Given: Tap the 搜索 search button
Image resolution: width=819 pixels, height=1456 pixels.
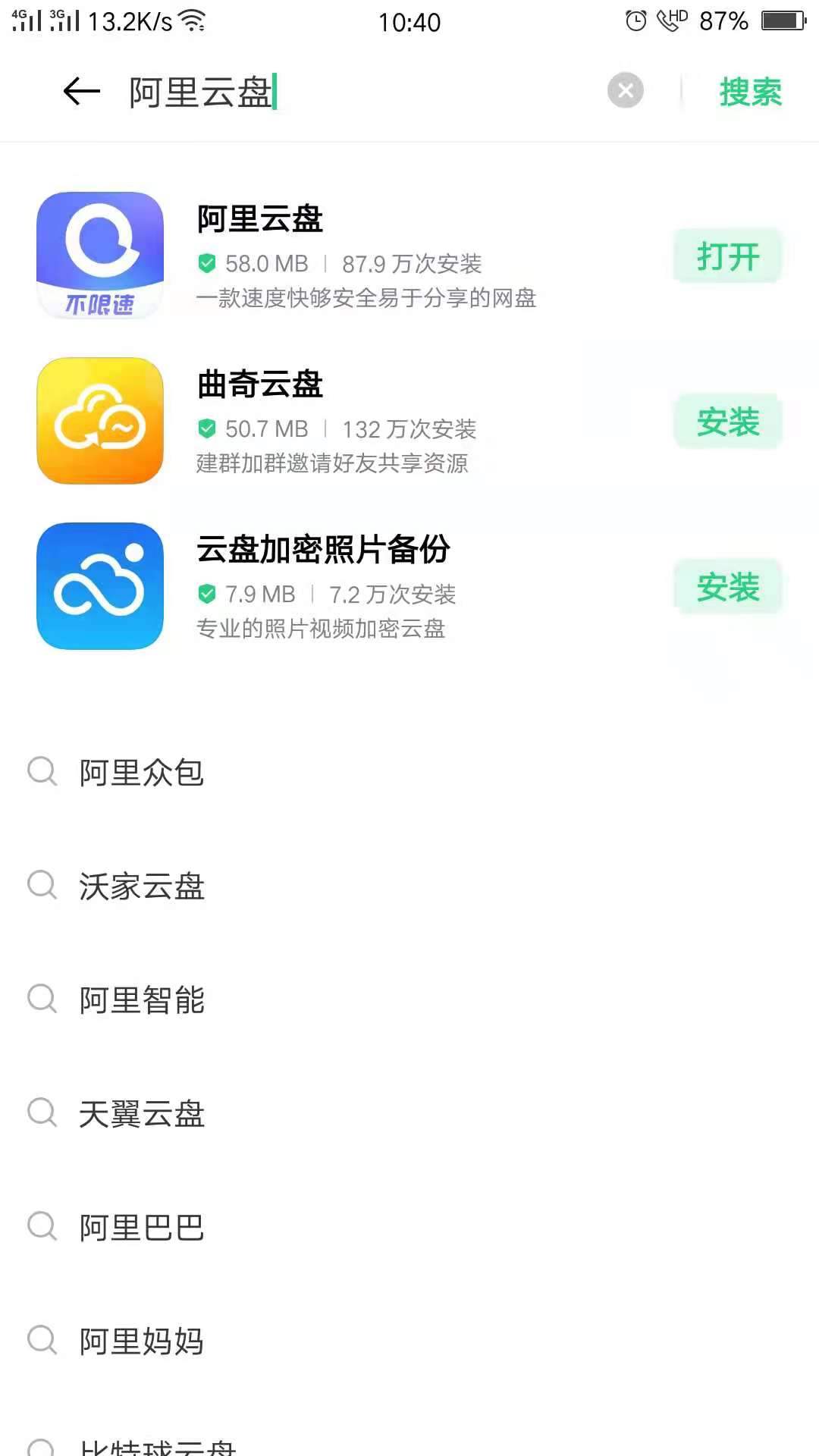Looking at the screenshot, I should (x=750, y=92).
